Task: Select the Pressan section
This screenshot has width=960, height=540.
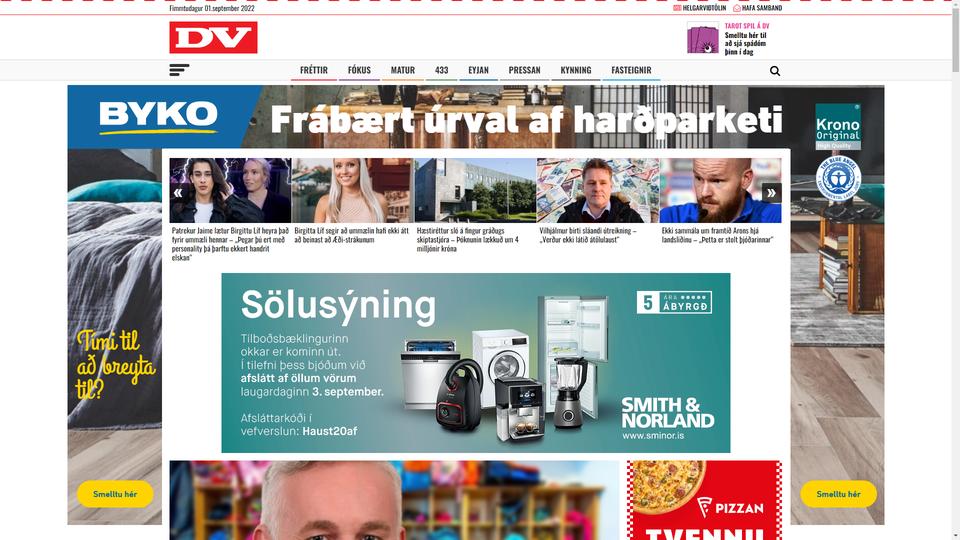Action: 524,70
